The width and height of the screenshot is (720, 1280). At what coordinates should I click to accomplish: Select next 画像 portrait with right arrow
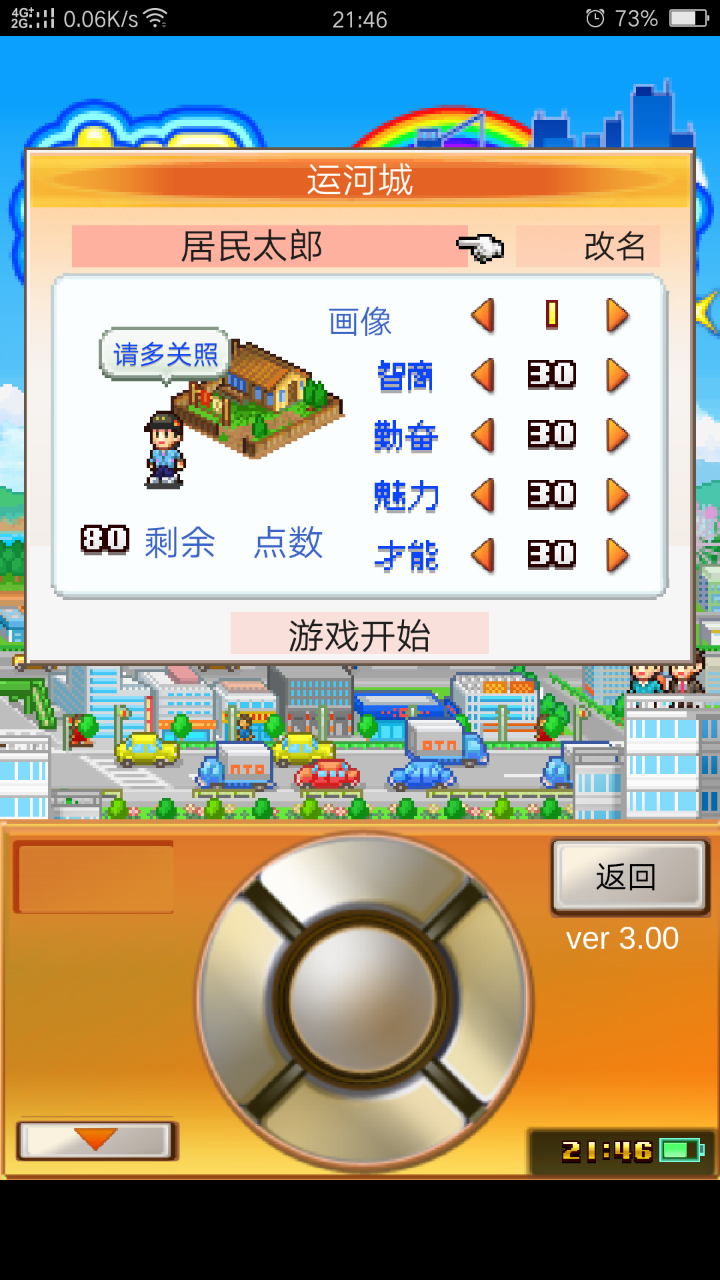617,316
